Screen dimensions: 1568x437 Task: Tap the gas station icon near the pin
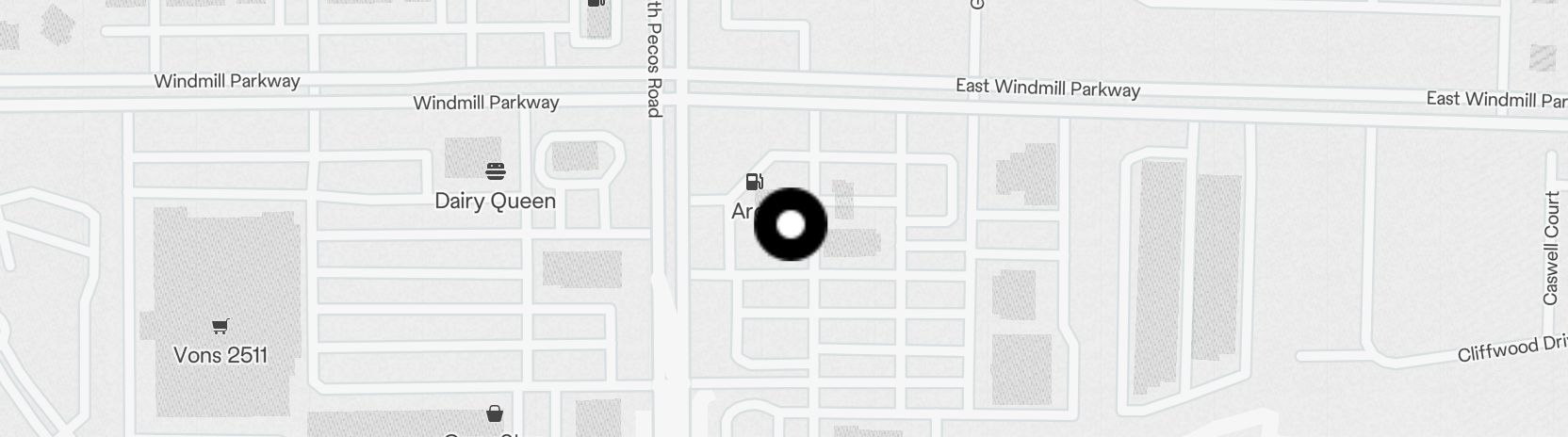tap(754, 182)
